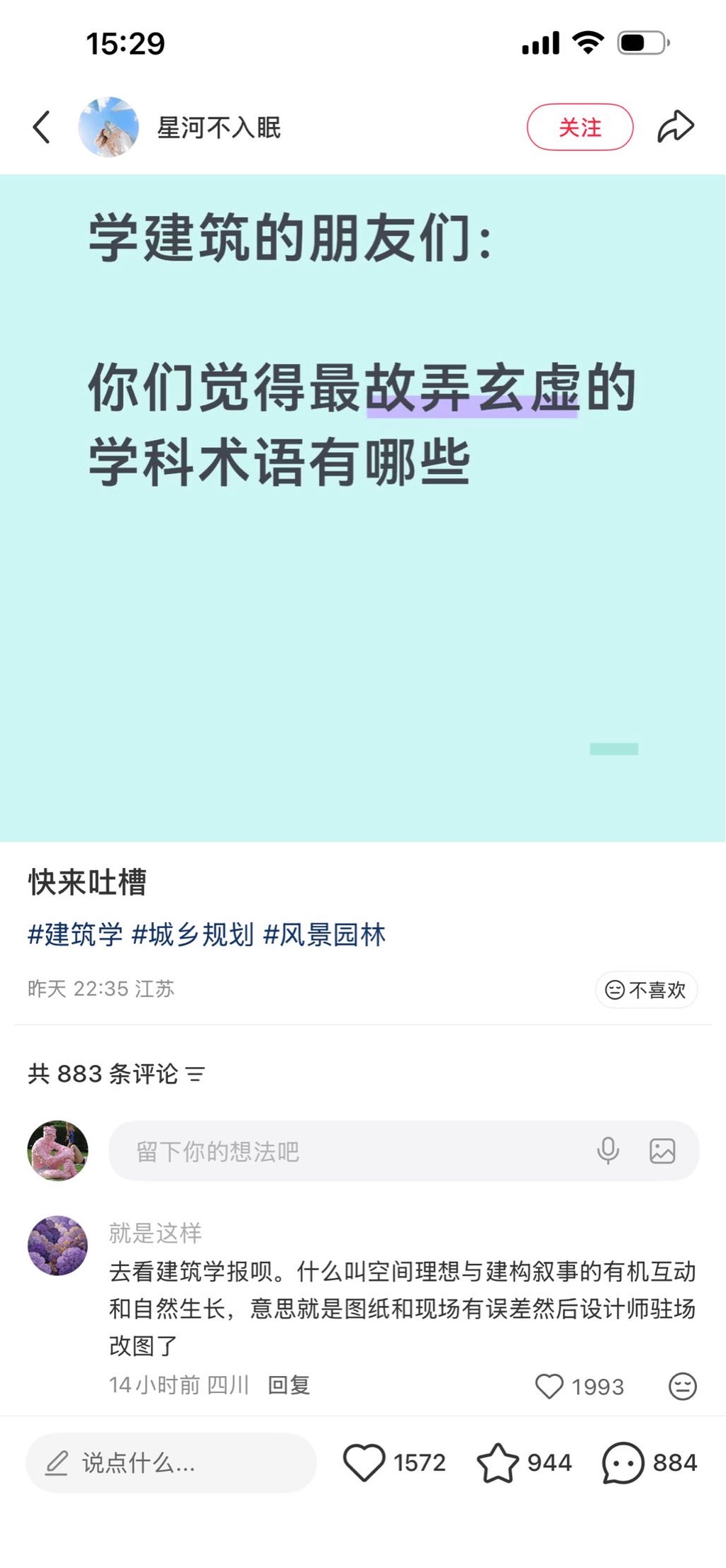
Task: Open commenter 就是这样's avatar
Action: pos(57,1246)
